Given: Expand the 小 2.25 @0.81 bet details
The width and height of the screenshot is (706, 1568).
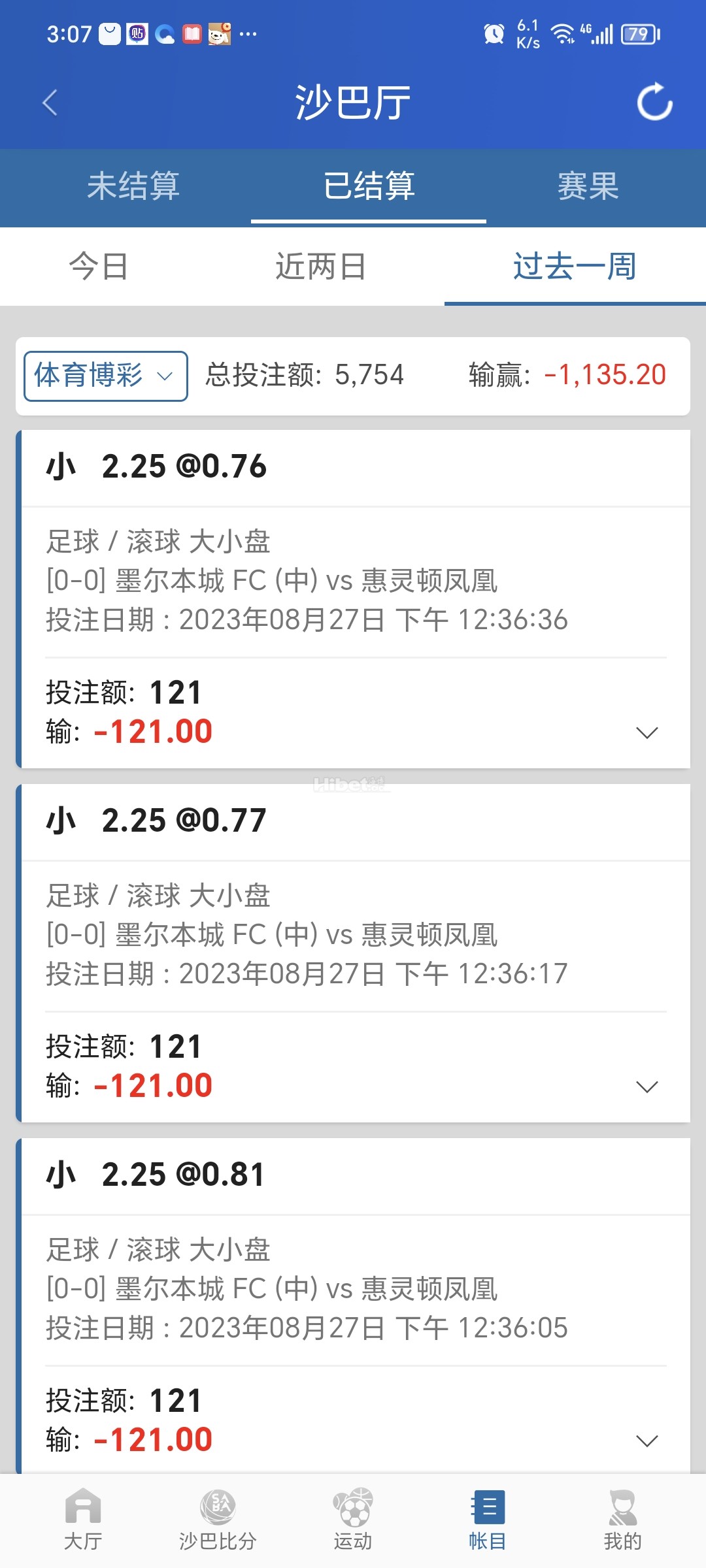Looking at the screenshot, I should (x=648, y=1440).
